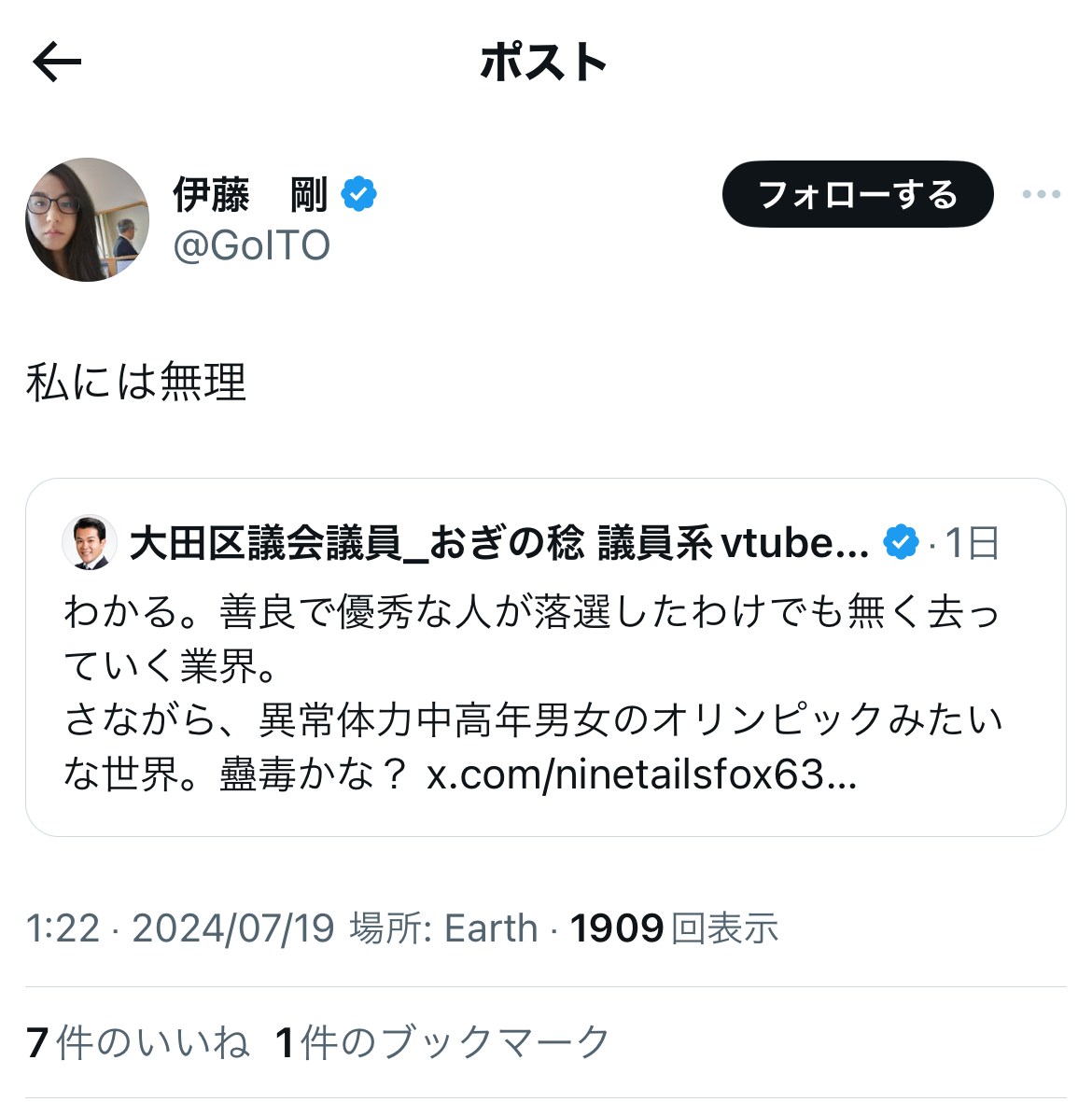Open the quoted post by おぎの稔
This screenshot has height=1102, width=1092.
[x=546, y=657]
